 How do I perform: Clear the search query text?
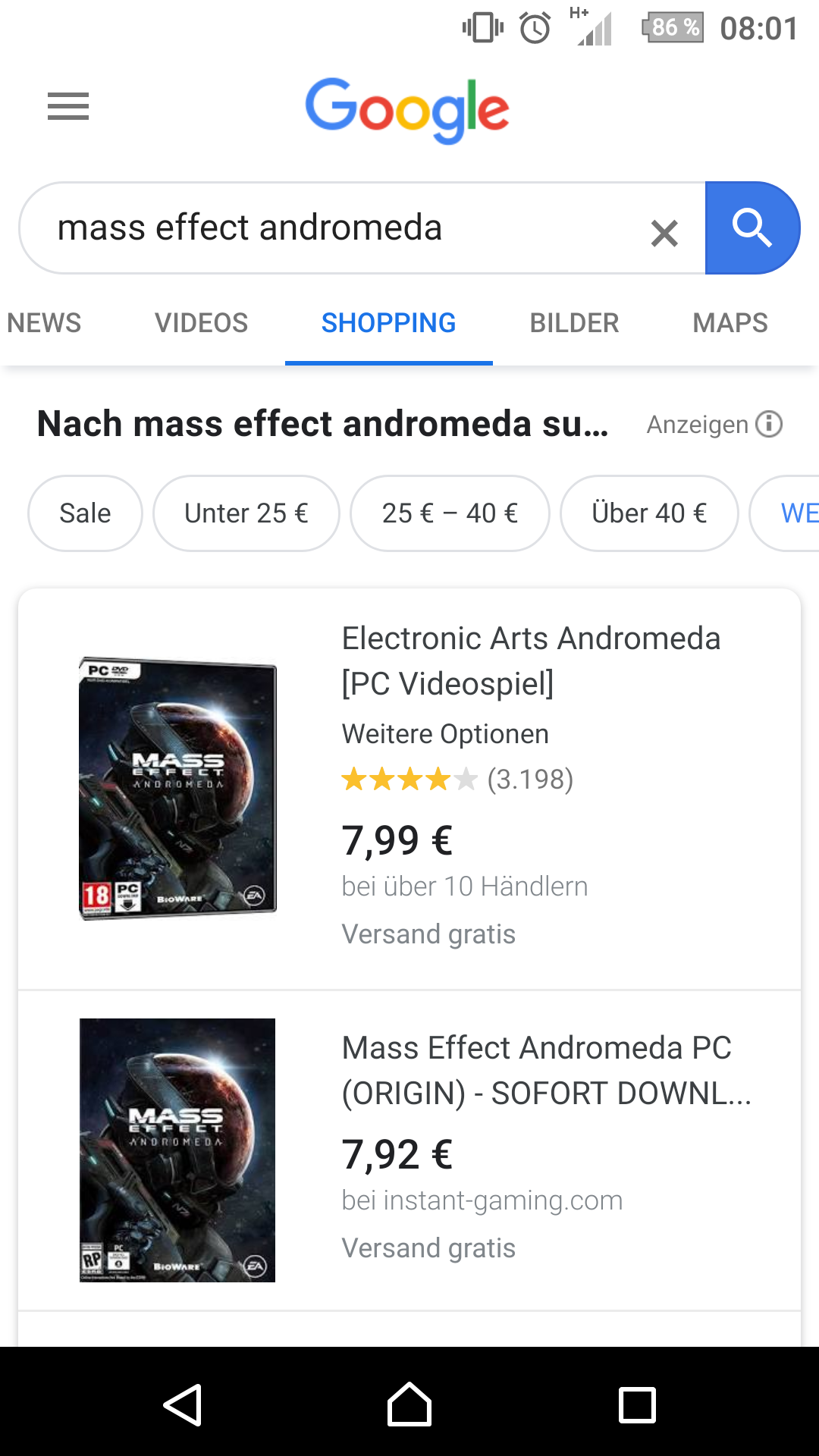[664, 233]
